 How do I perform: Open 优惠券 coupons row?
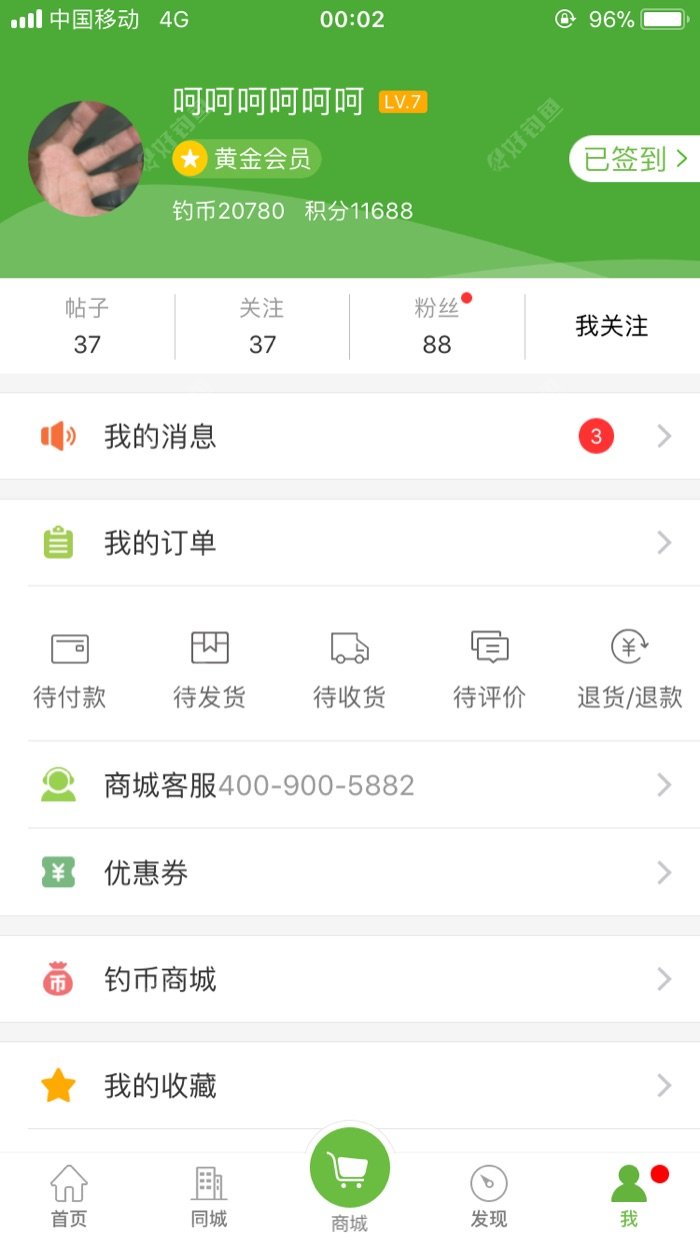pyautogui.click(x=350, y=873)
